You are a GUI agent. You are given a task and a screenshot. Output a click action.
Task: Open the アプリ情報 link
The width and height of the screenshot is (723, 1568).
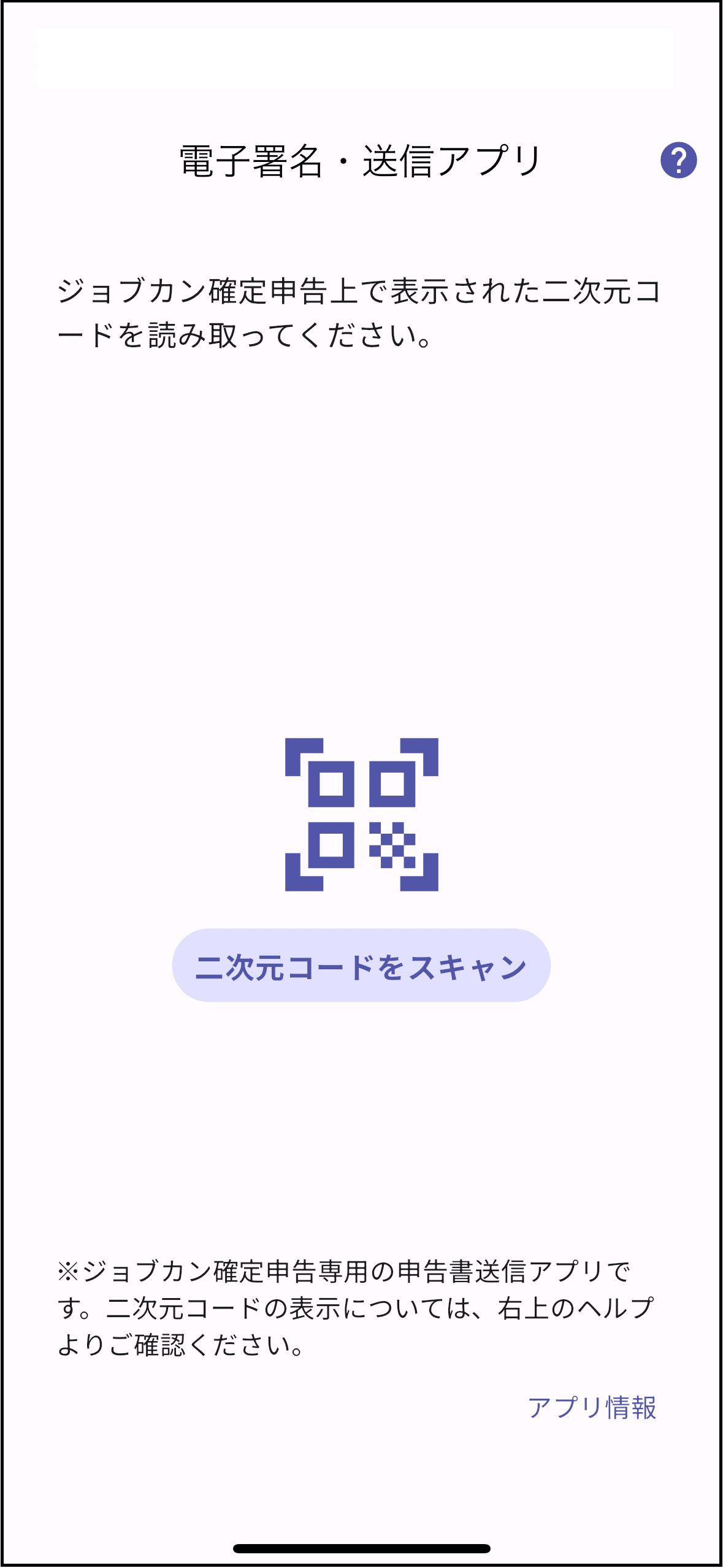point(592,1408)
